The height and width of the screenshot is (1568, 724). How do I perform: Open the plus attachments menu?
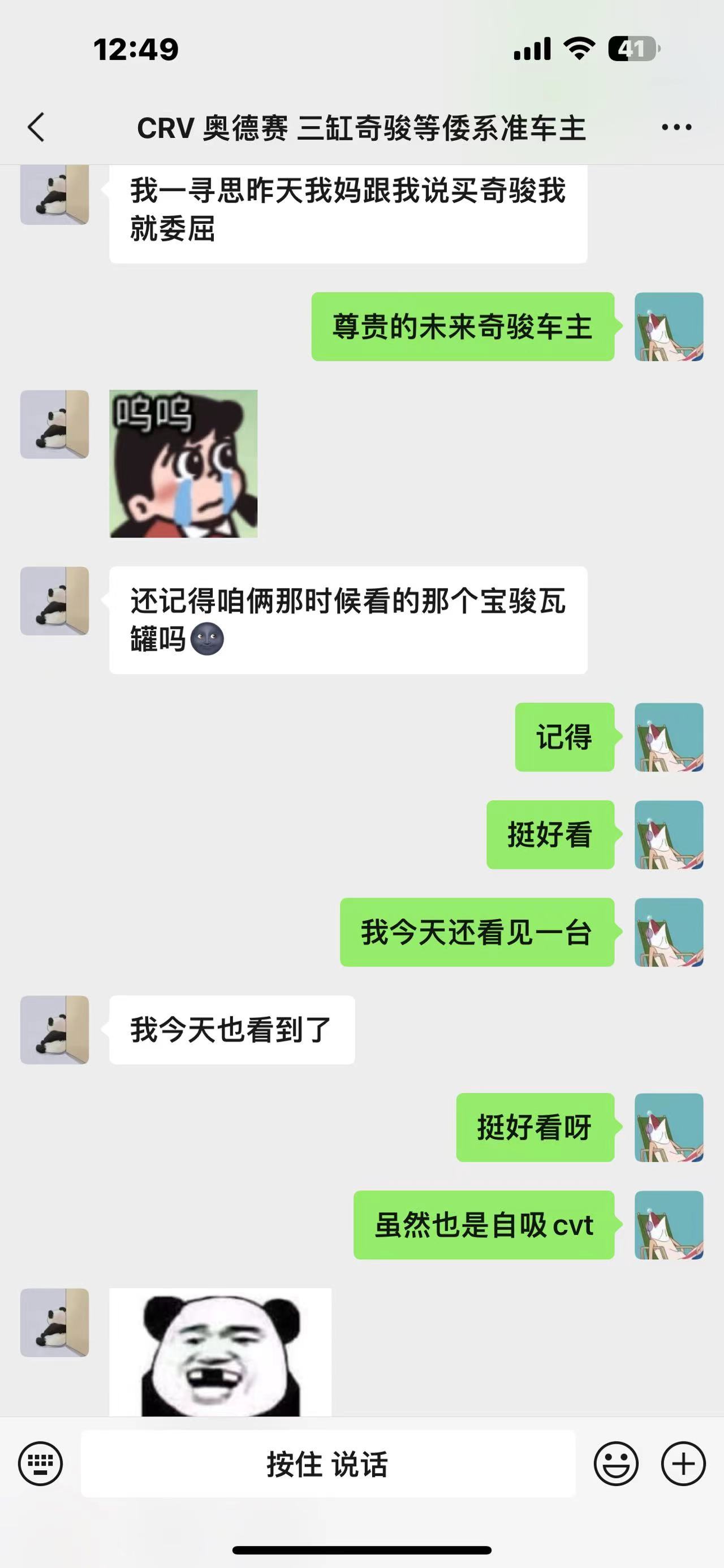tap(683, 1463)
